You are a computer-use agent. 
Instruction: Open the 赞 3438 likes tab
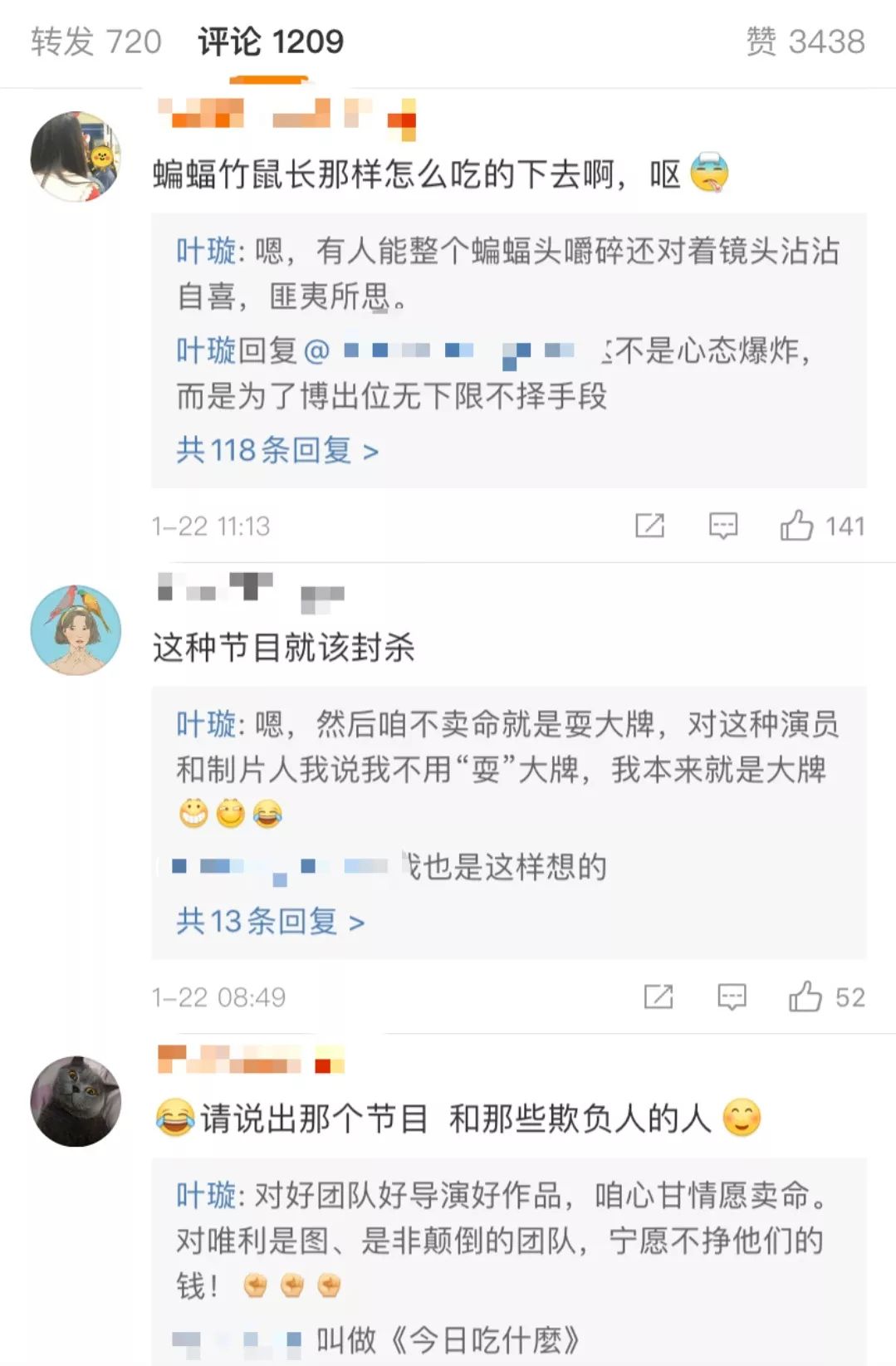click(x=805, y=42)
